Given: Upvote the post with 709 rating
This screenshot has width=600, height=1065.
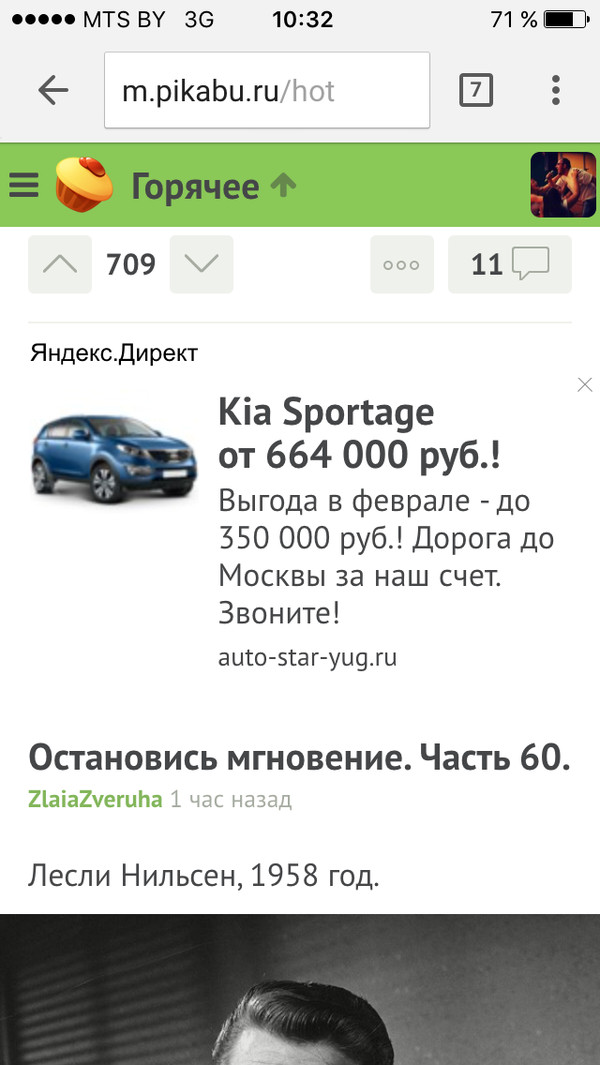Looking at the screenshot, I should pyautogui.click(x=60, y=265).
